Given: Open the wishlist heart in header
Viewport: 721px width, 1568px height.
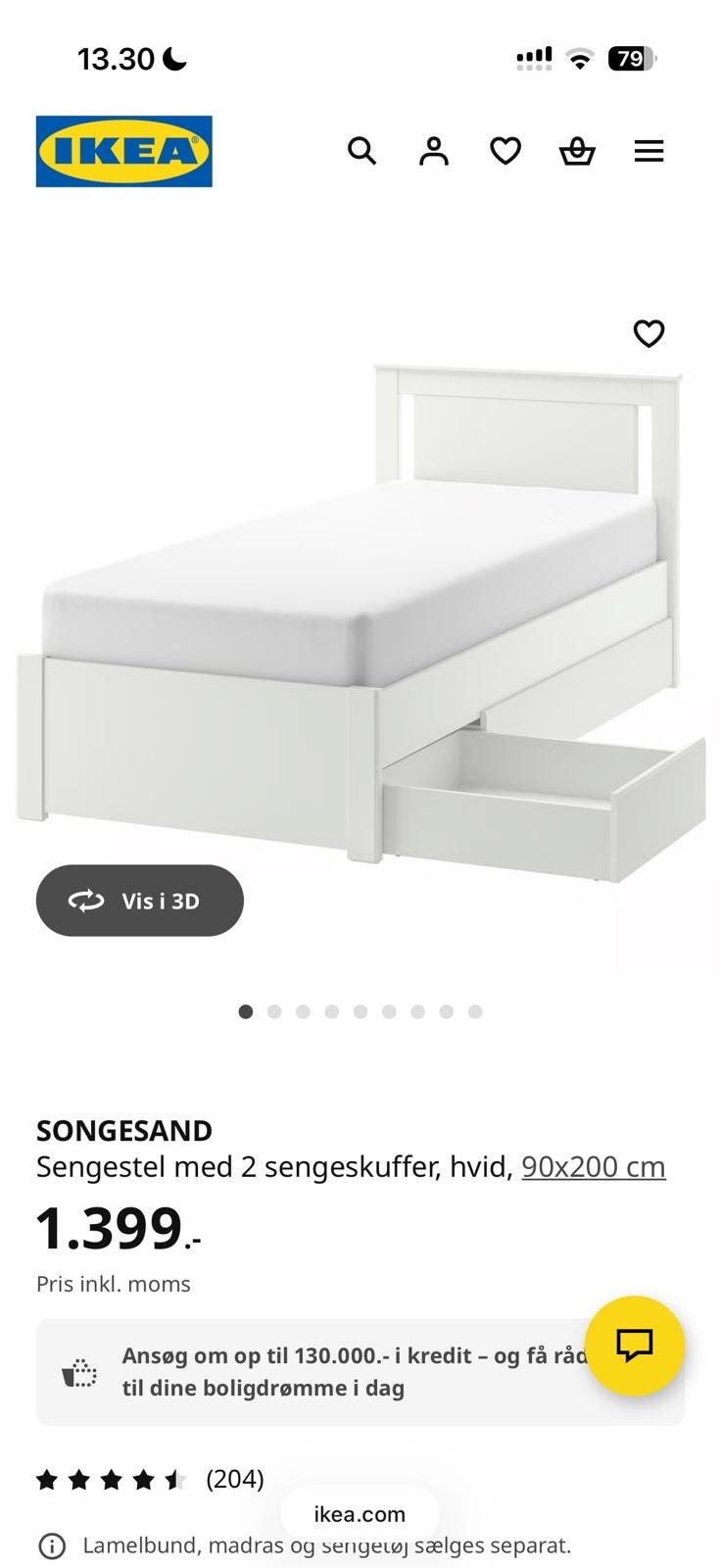Looking at the screenshot, I should (x=505, y=151).
